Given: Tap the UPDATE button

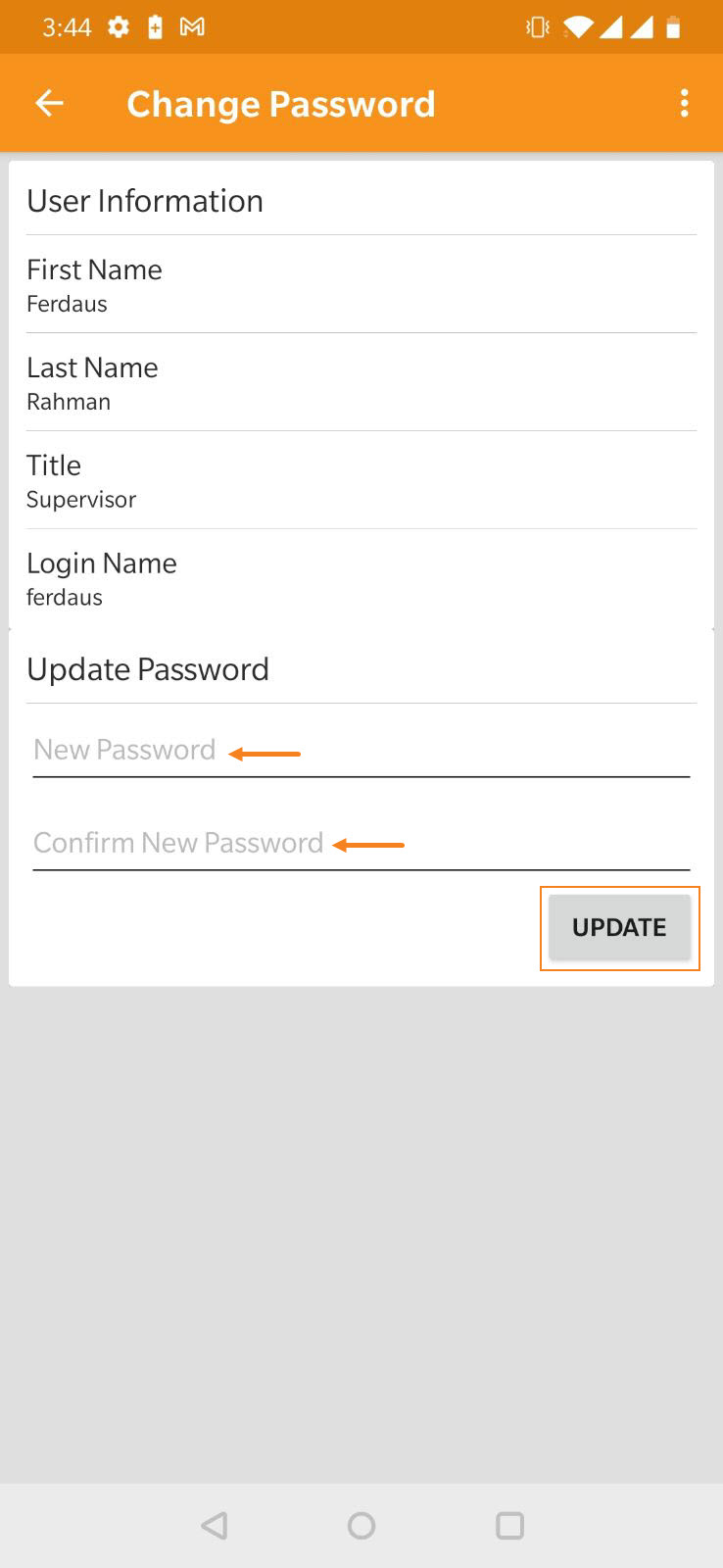Looking at the screenshot, I should pos(619,927).
